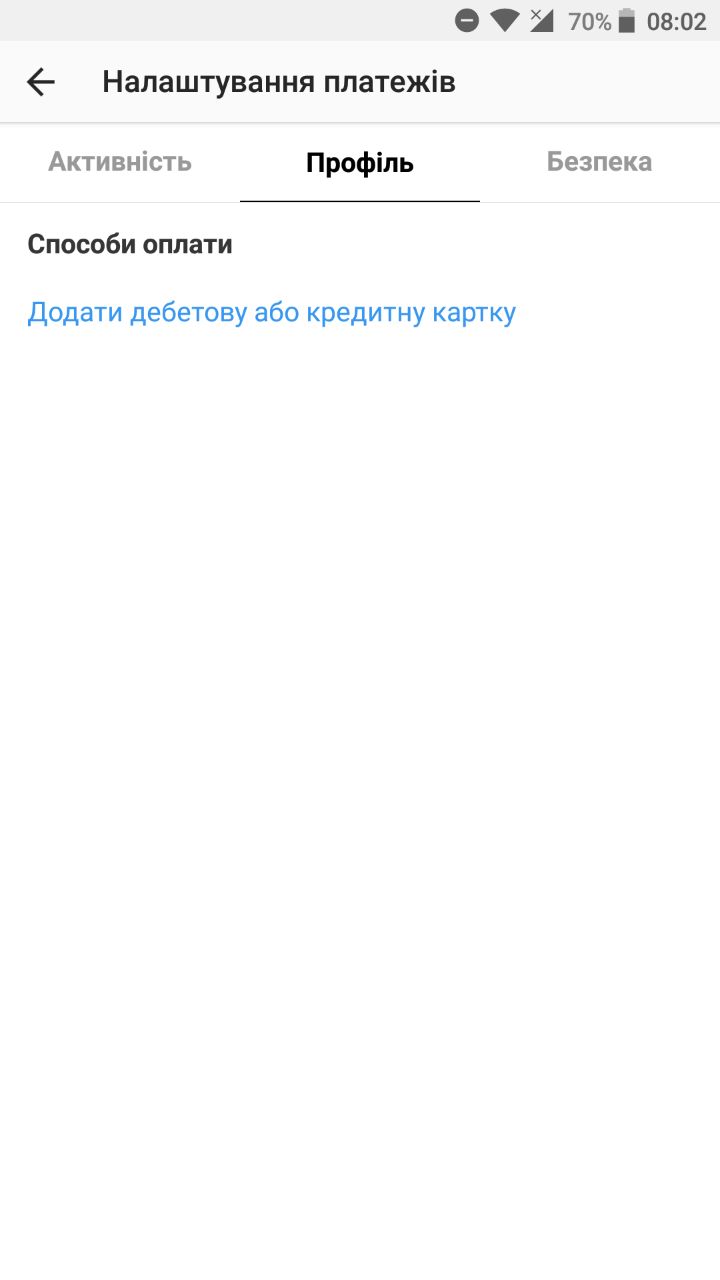
Task: Open the Безпека tab
Action: 599,162
